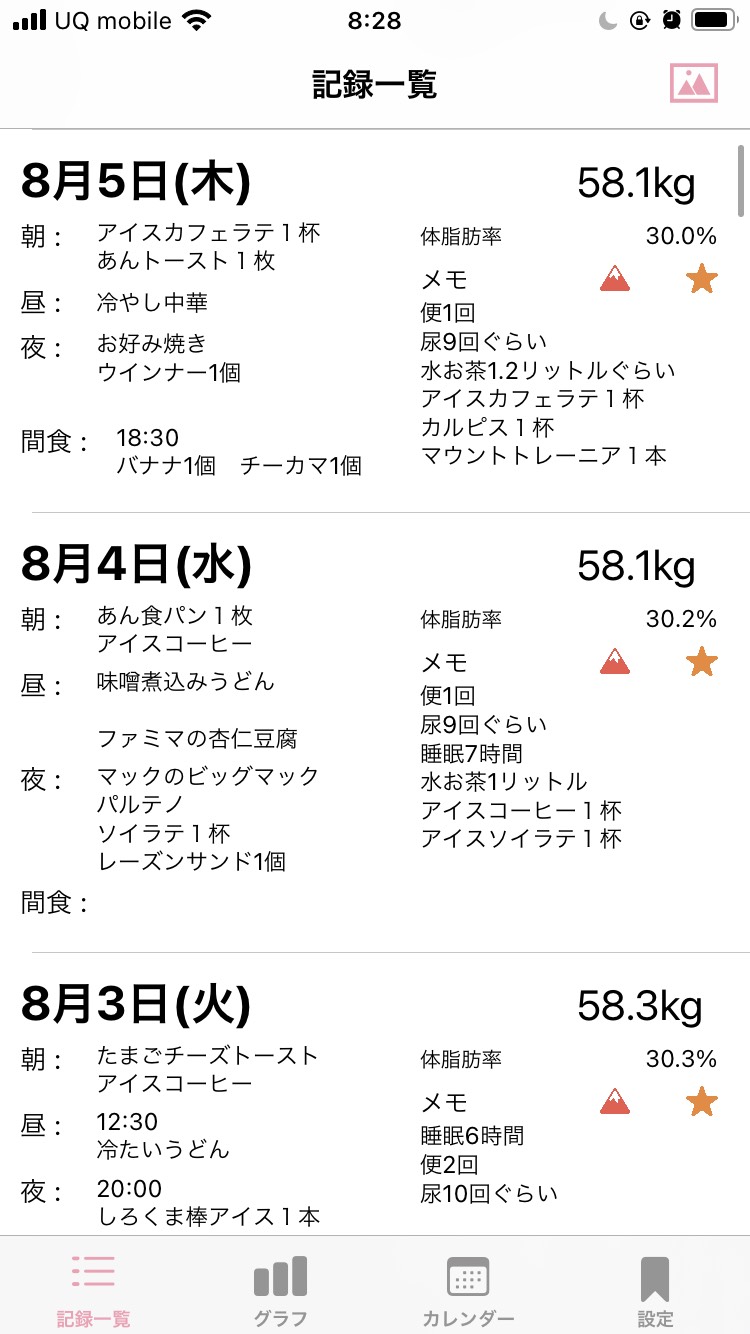Open the 8月5日(木) record
The height and width of the screenshot is (1334, 750).
pos(375,321)
